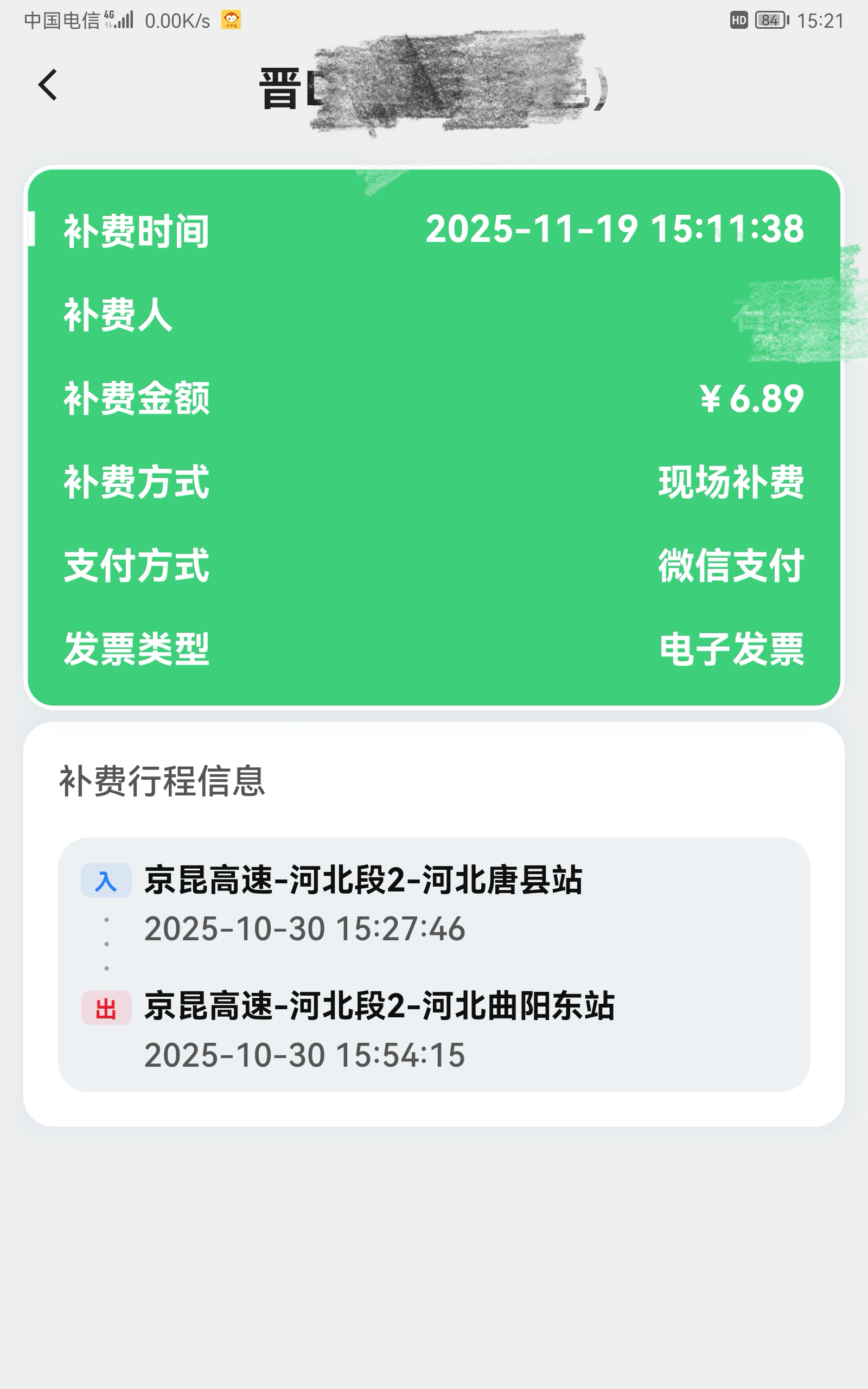Open the monkey app icon in status bar

231,19
